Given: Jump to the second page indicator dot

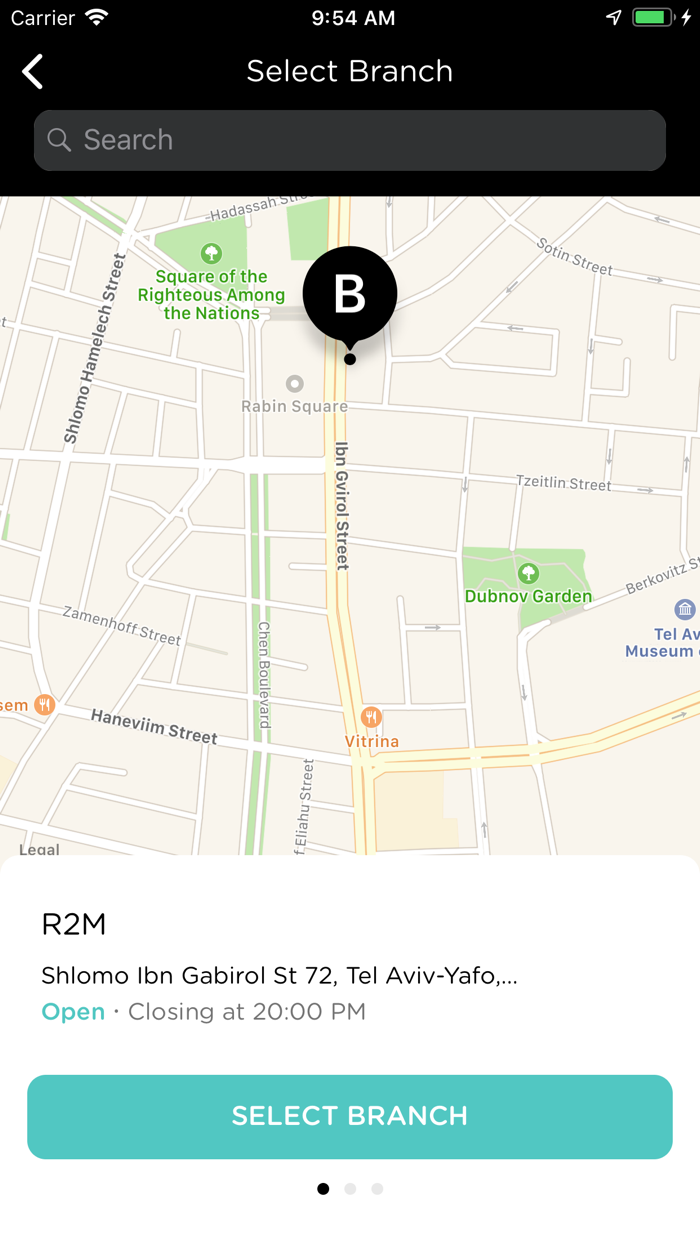Looking at the screenshot, I should click(x=350, y=1189).
